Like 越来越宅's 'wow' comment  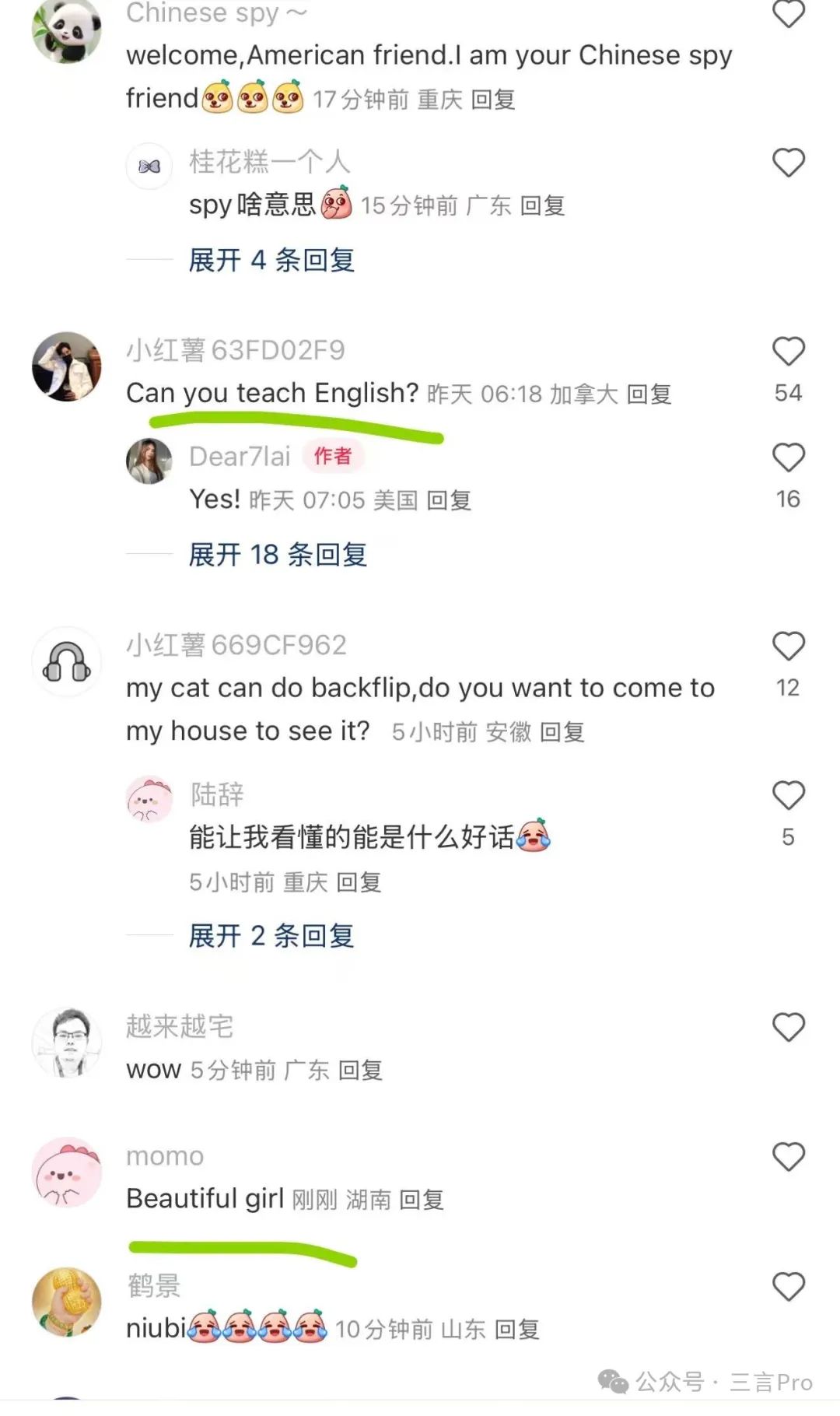pos(788,1028)
